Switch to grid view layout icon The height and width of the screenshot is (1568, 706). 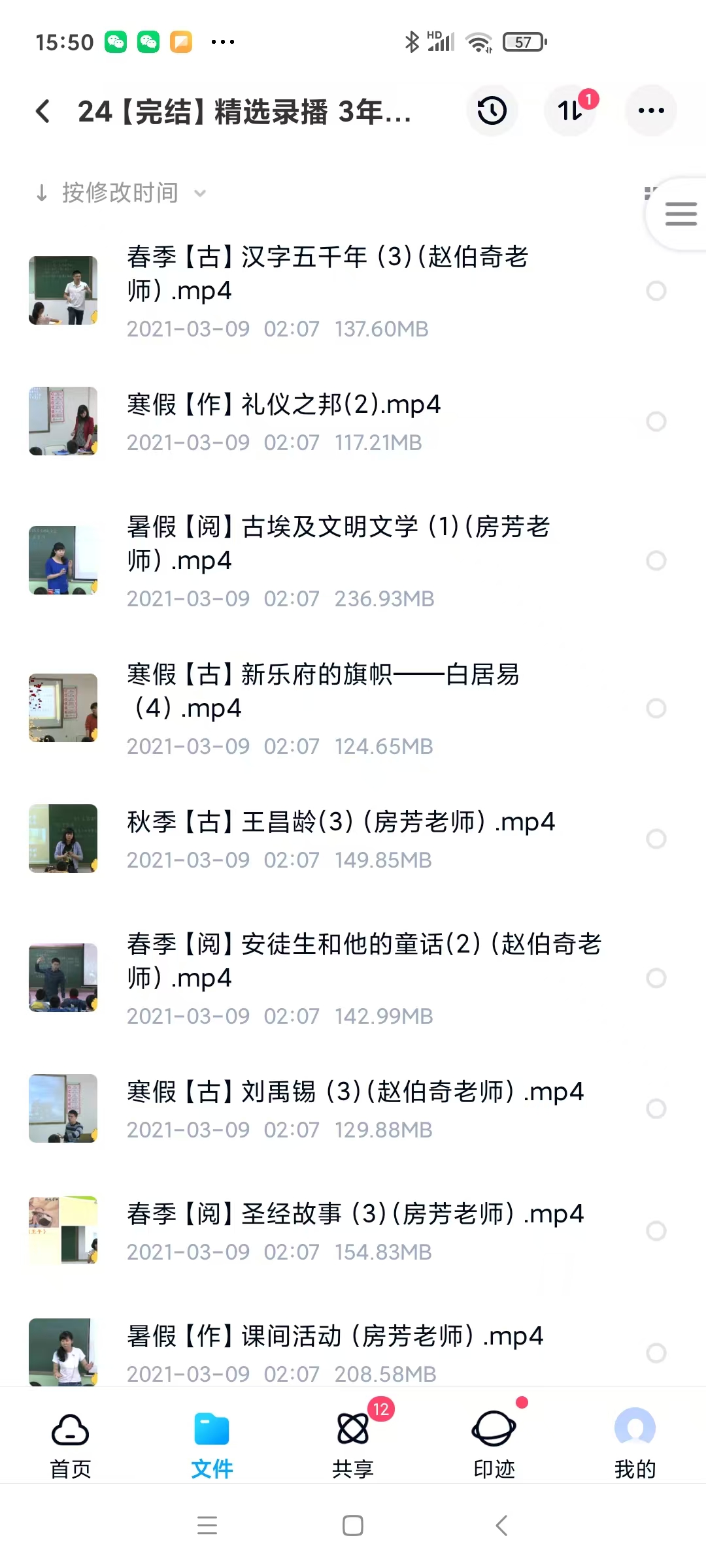(x=649, y=192)
